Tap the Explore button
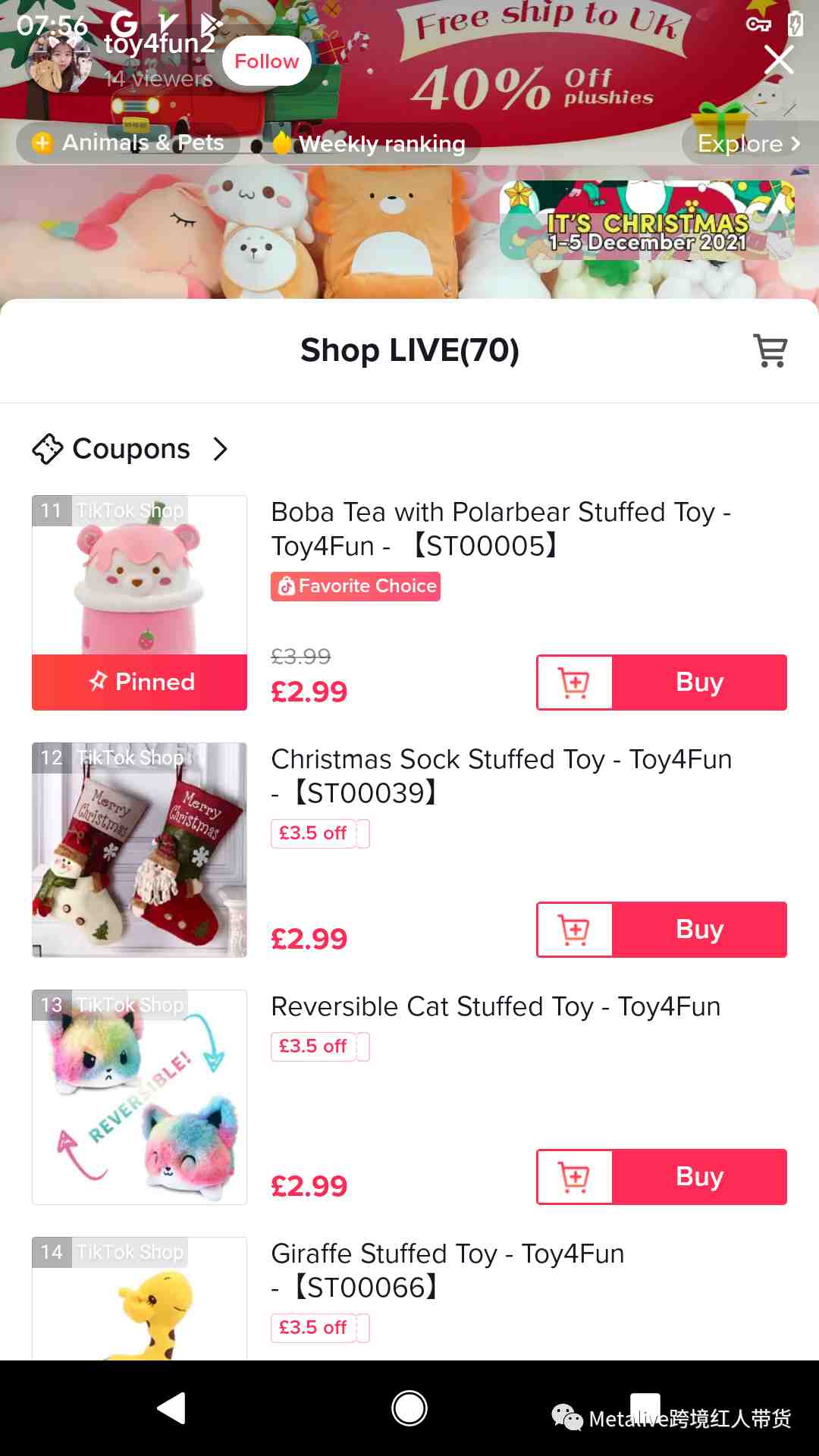Viewport: 819px width, 1456px height. (748, 143)
